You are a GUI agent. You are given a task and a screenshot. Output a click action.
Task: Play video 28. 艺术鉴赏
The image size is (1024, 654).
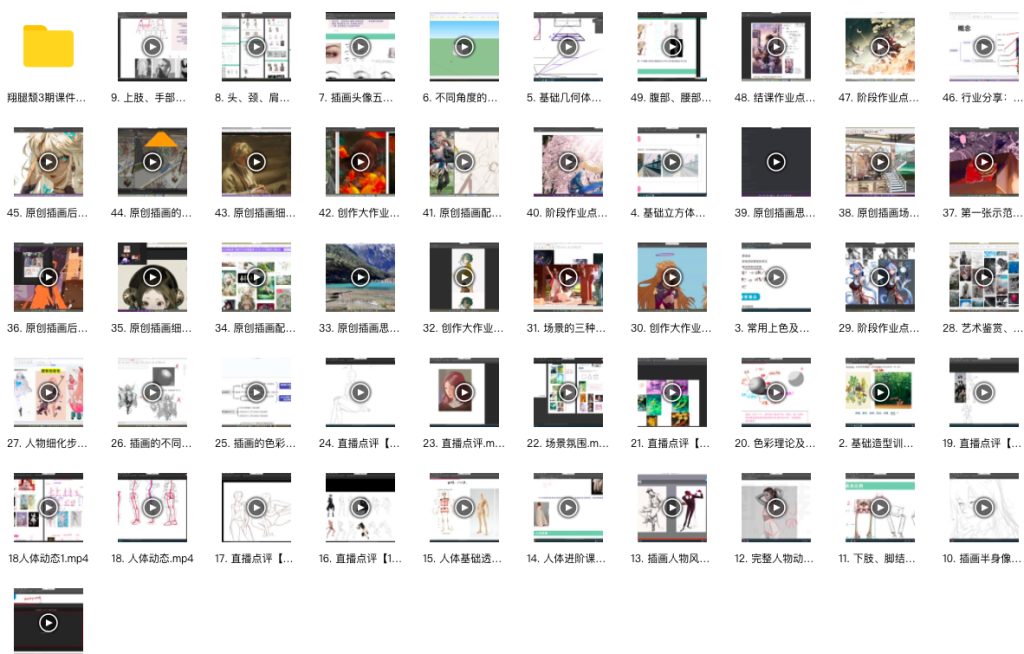pos(984,277)
